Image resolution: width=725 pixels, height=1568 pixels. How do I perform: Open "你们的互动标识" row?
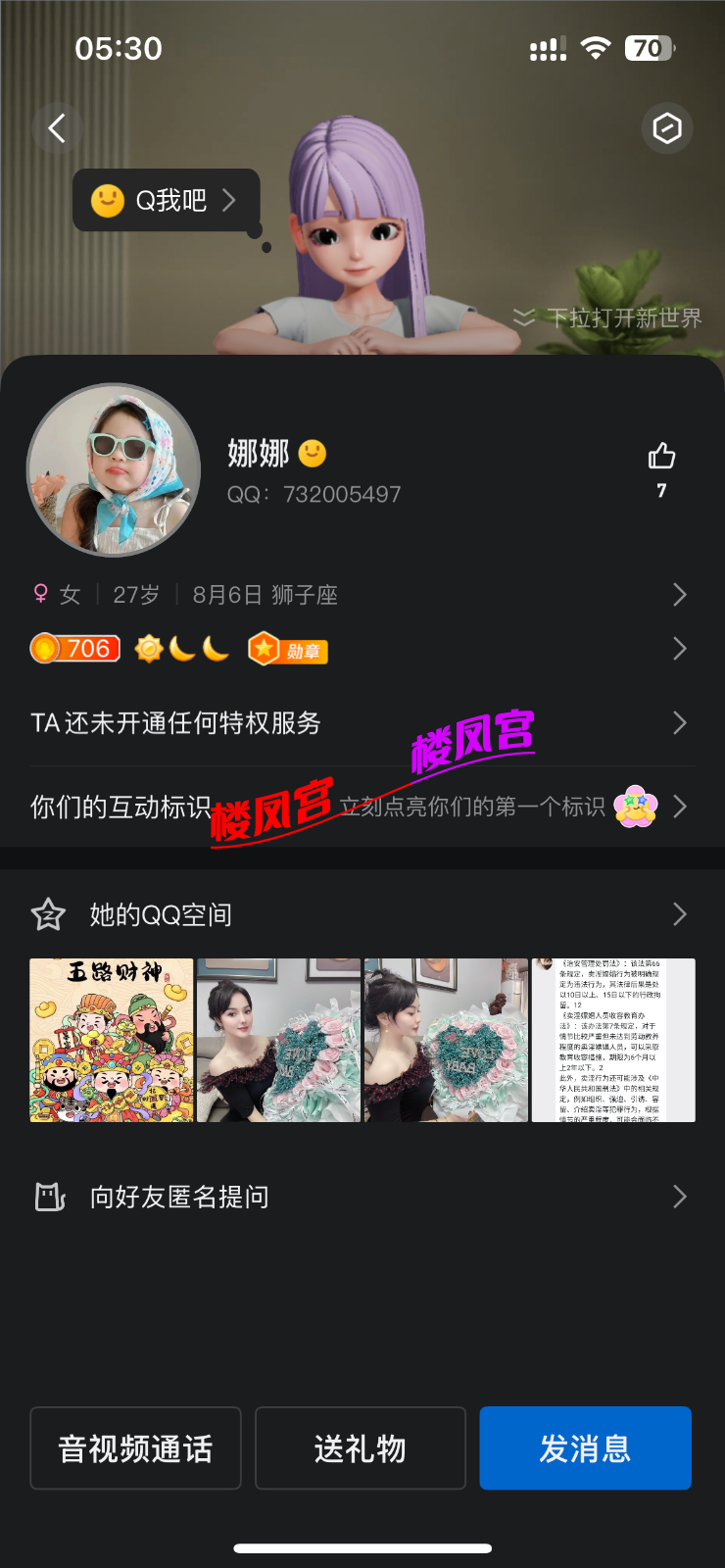[361, 807]
